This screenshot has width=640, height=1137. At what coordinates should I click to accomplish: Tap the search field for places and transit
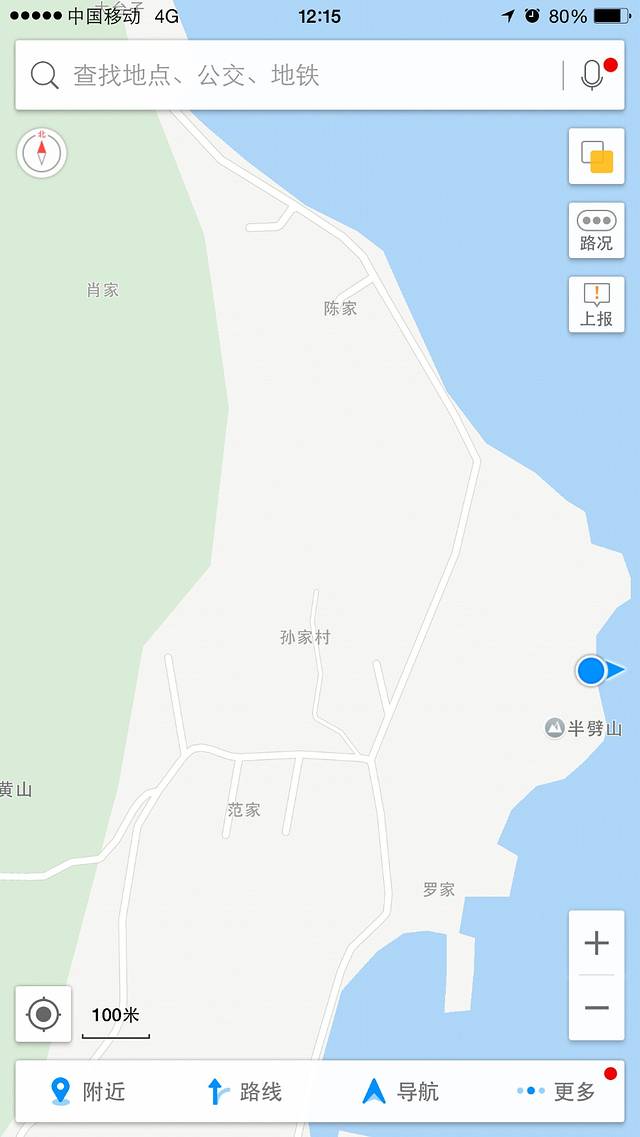pos(300,75)
